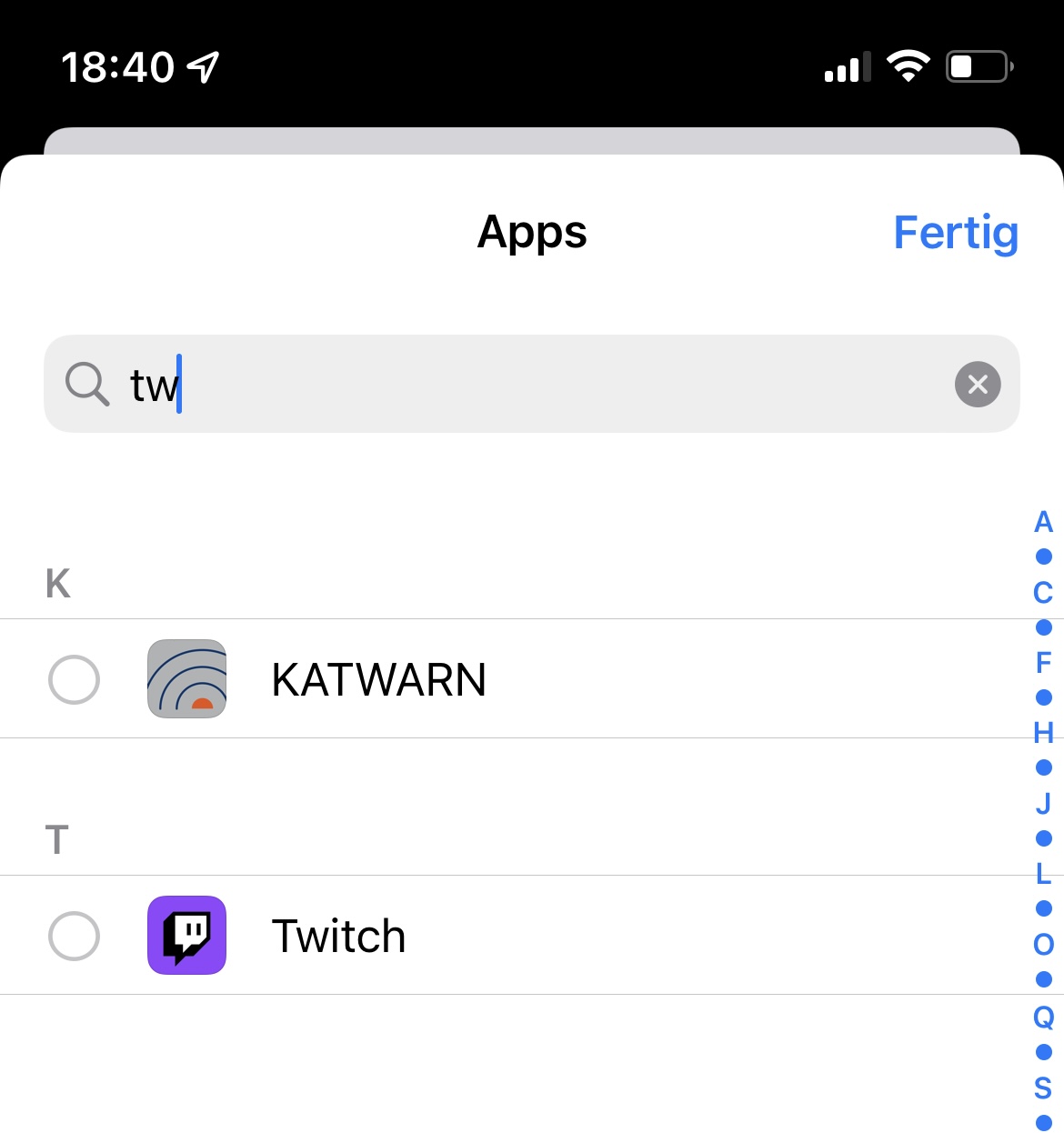Jump to letter A in index
The width and height of the screenshot is (1064, 1133).
click(1043, 522)
